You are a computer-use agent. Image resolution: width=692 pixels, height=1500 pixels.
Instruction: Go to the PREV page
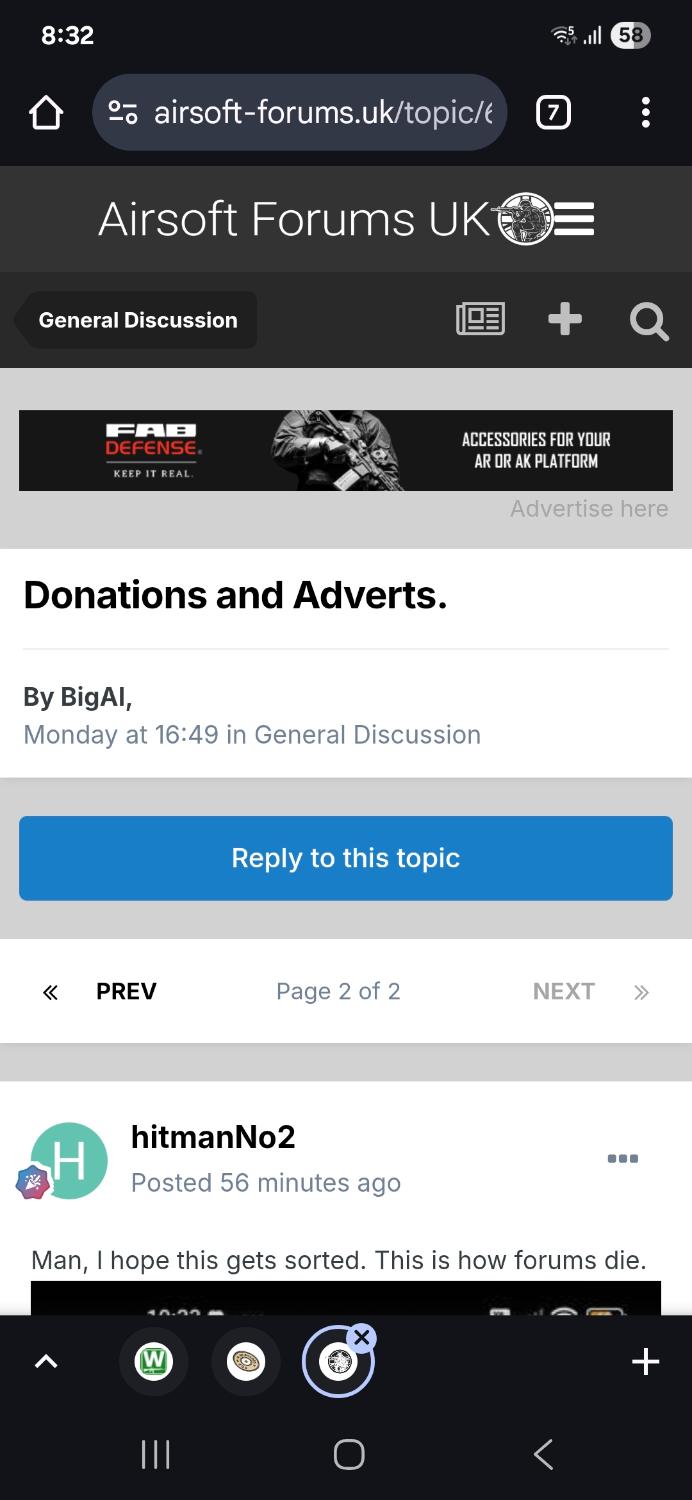126,991
